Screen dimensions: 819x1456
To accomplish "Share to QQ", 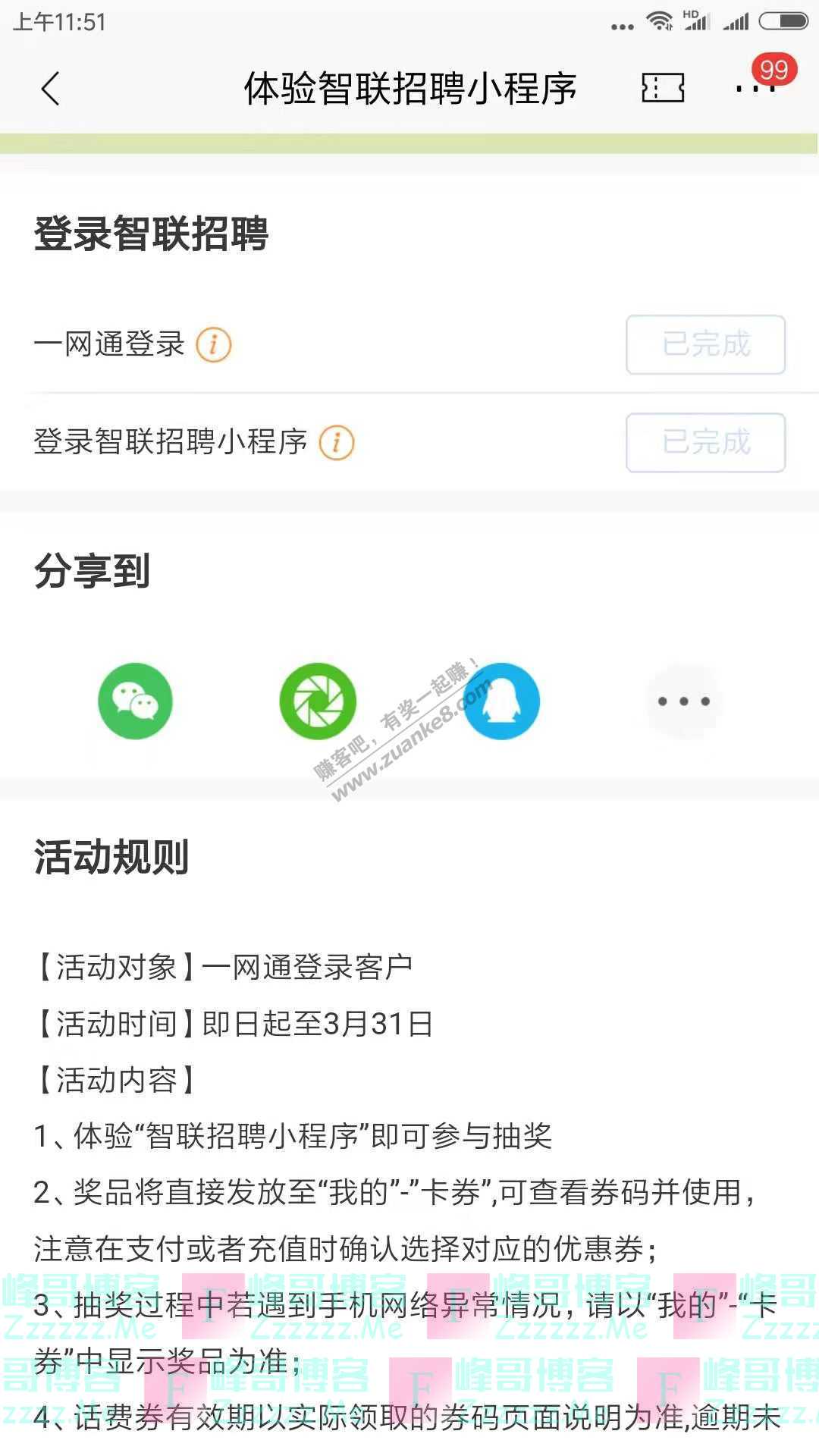I will coord(502,701).
